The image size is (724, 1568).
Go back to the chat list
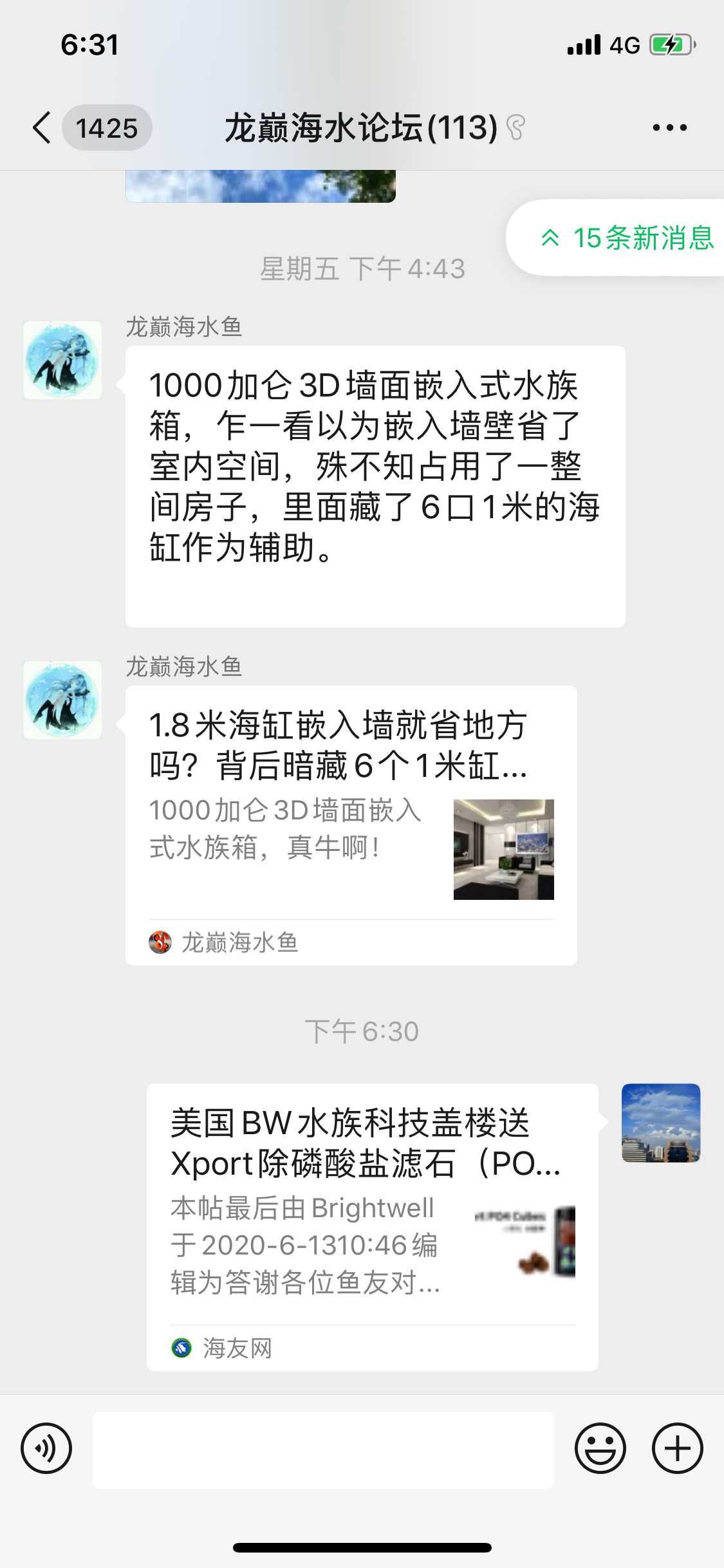click(42, 127)
